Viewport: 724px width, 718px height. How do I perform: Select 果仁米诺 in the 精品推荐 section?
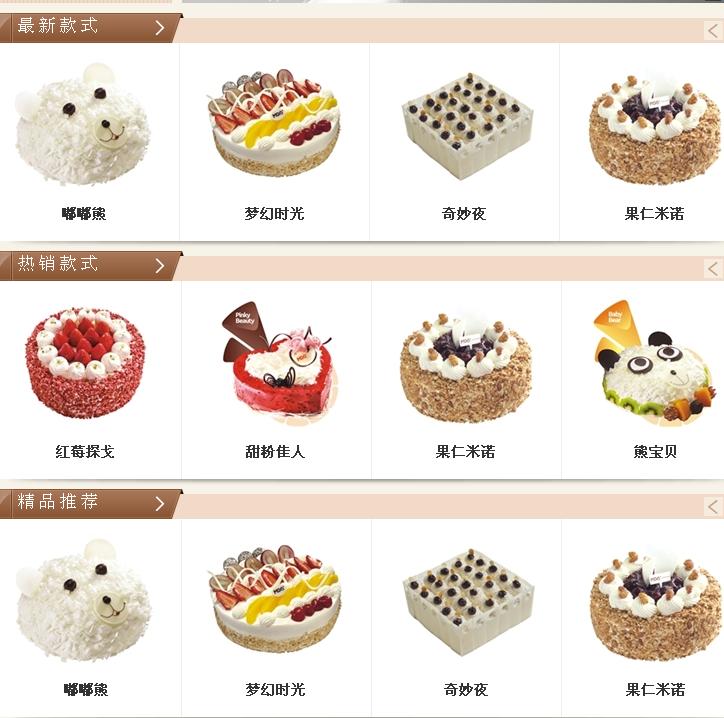point(654,600)
